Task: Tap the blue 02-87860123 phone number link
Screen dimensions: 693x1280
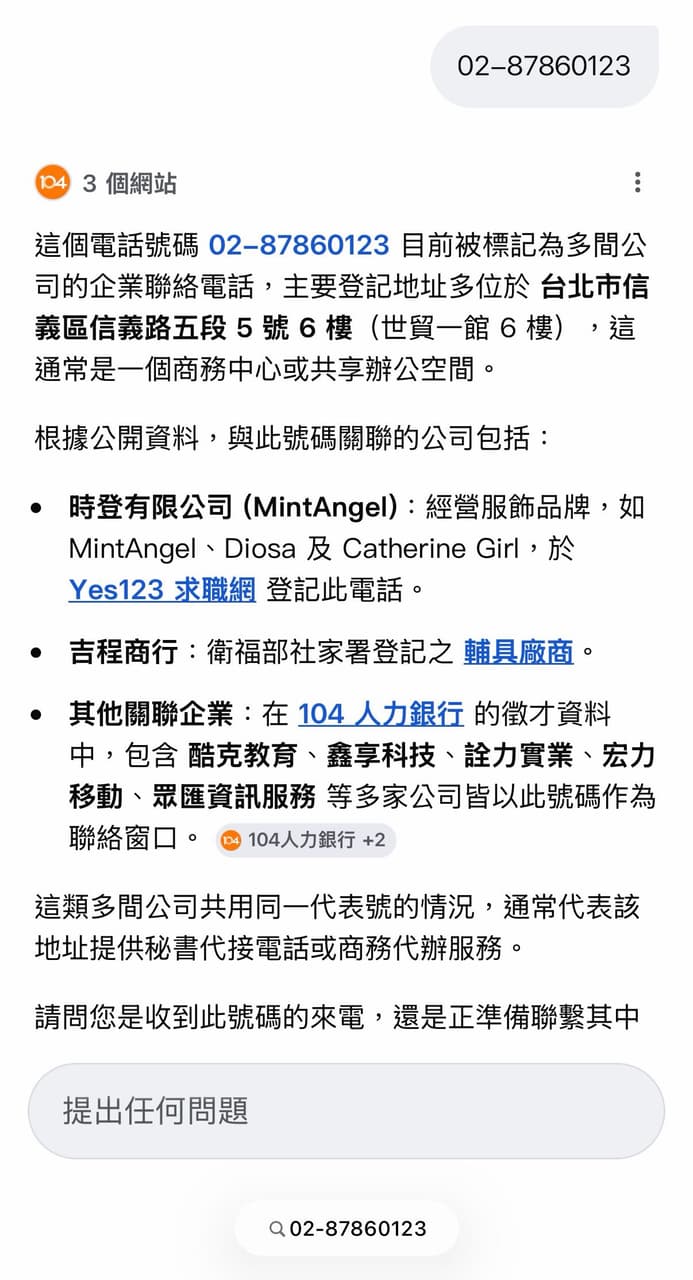Action: pyautogui.click(x=298, y=245)
